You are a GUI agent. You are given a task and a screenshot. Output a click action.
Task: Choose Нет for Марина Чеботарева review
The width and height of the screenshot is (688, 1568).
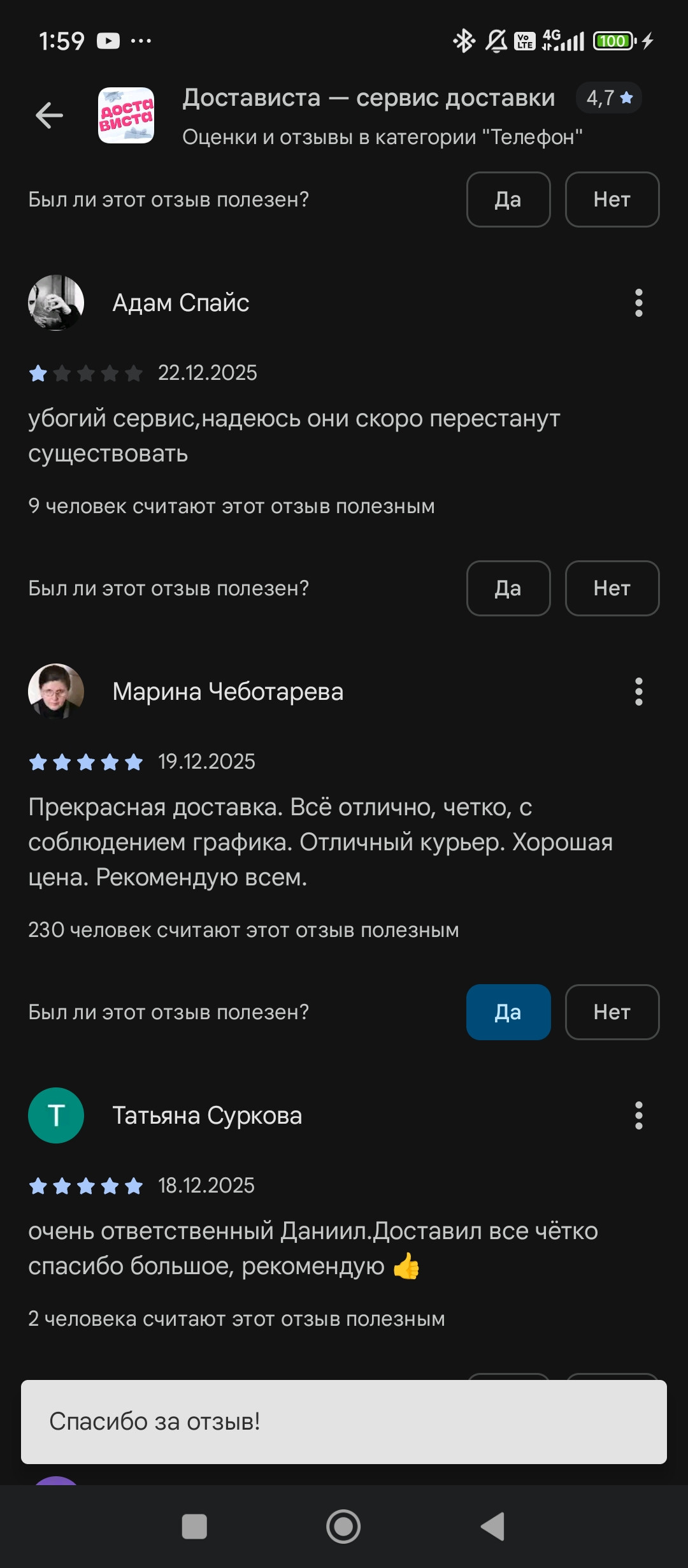click(x=612, y=1012)
